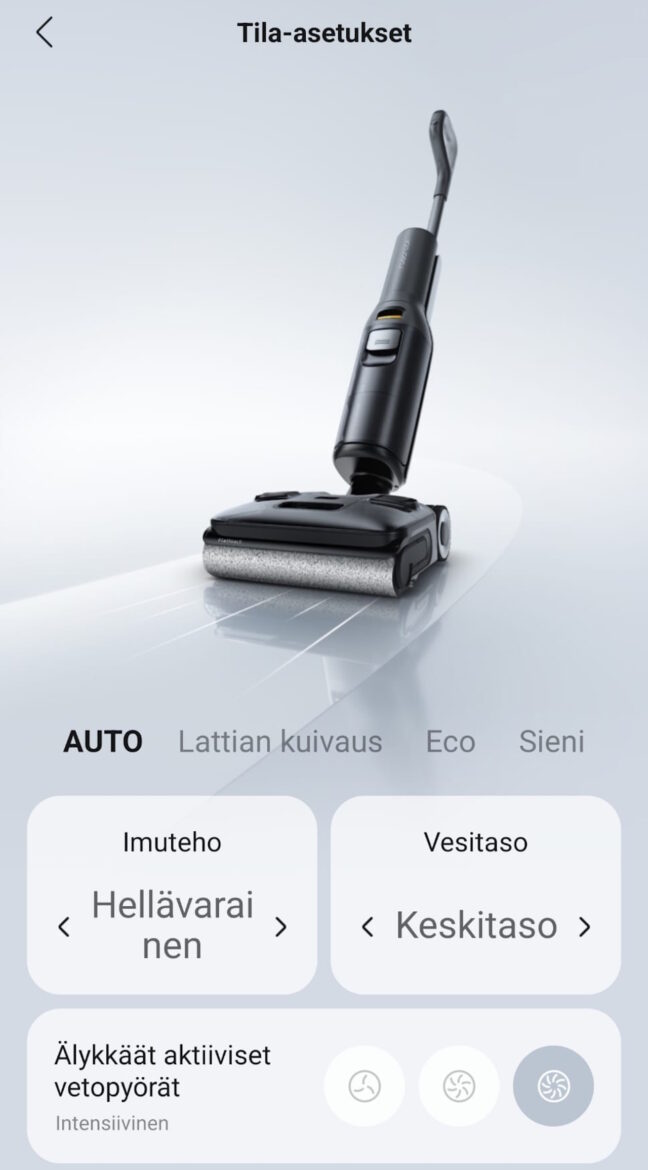Switch to Lattian kuivaus mode

[280, 742]
